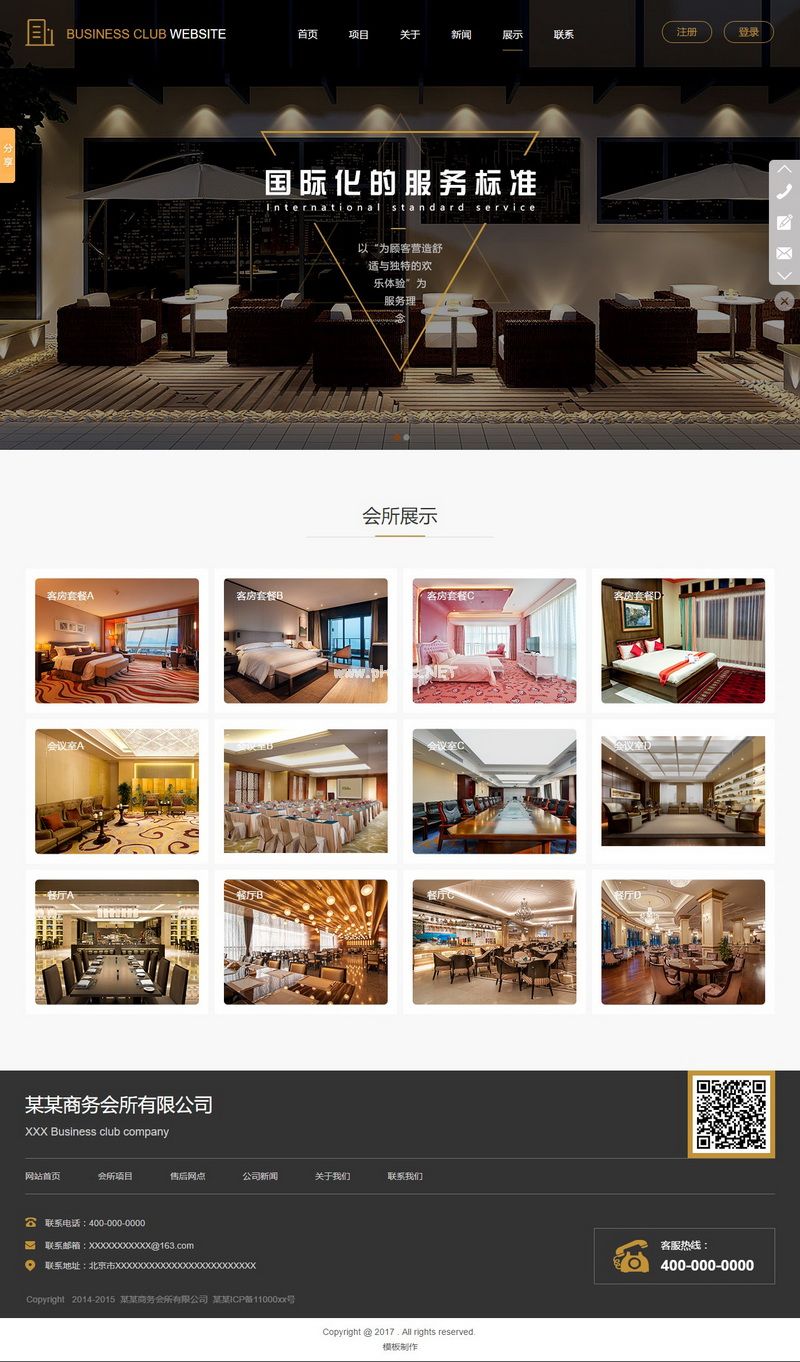Open the email envelope icon in side toolbar
The height and width of the screenshot is (1362, 800).
click(x=784, y=253)
